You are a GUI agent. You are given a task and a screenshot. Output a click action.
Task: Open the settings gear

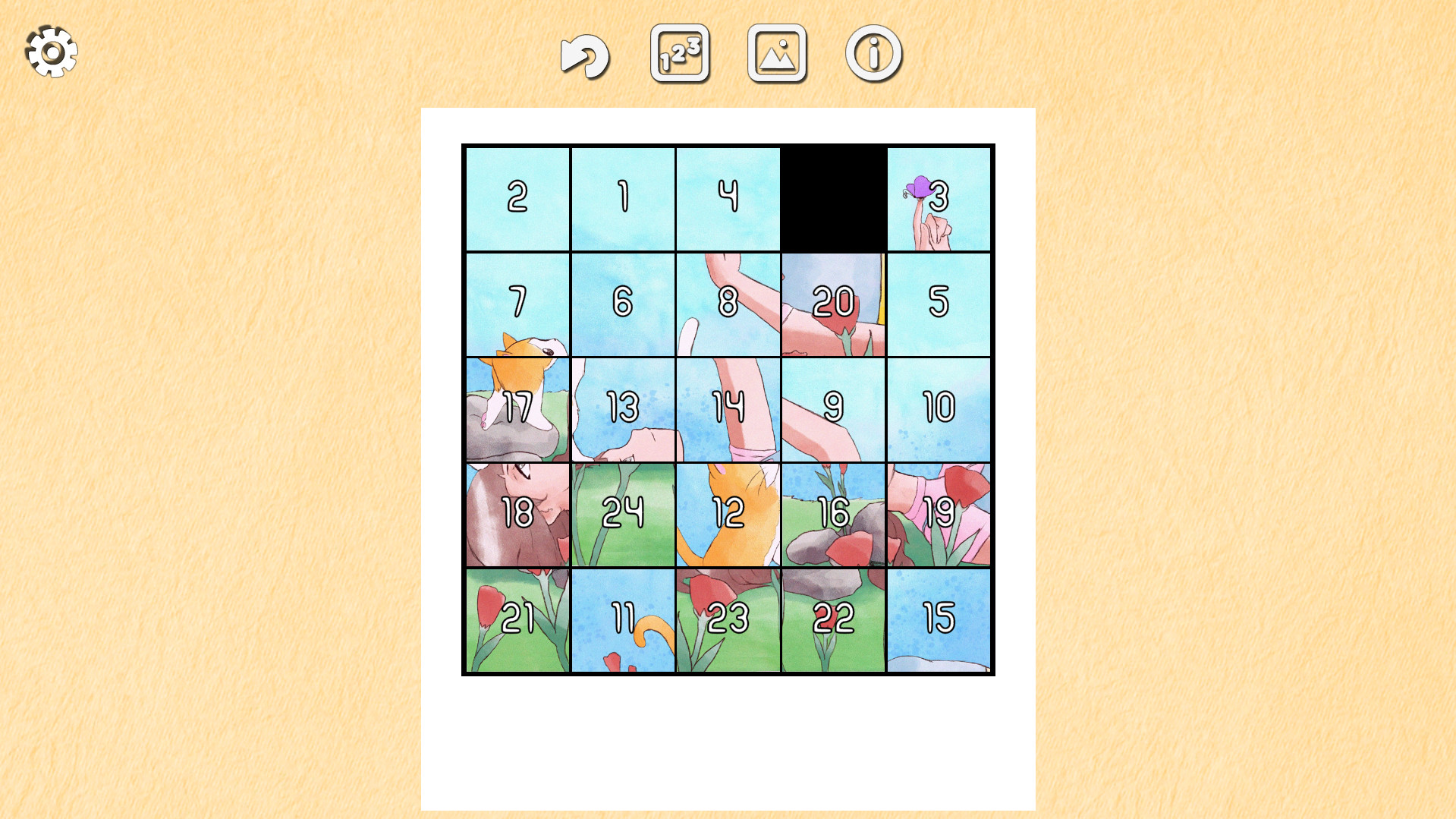52,52
